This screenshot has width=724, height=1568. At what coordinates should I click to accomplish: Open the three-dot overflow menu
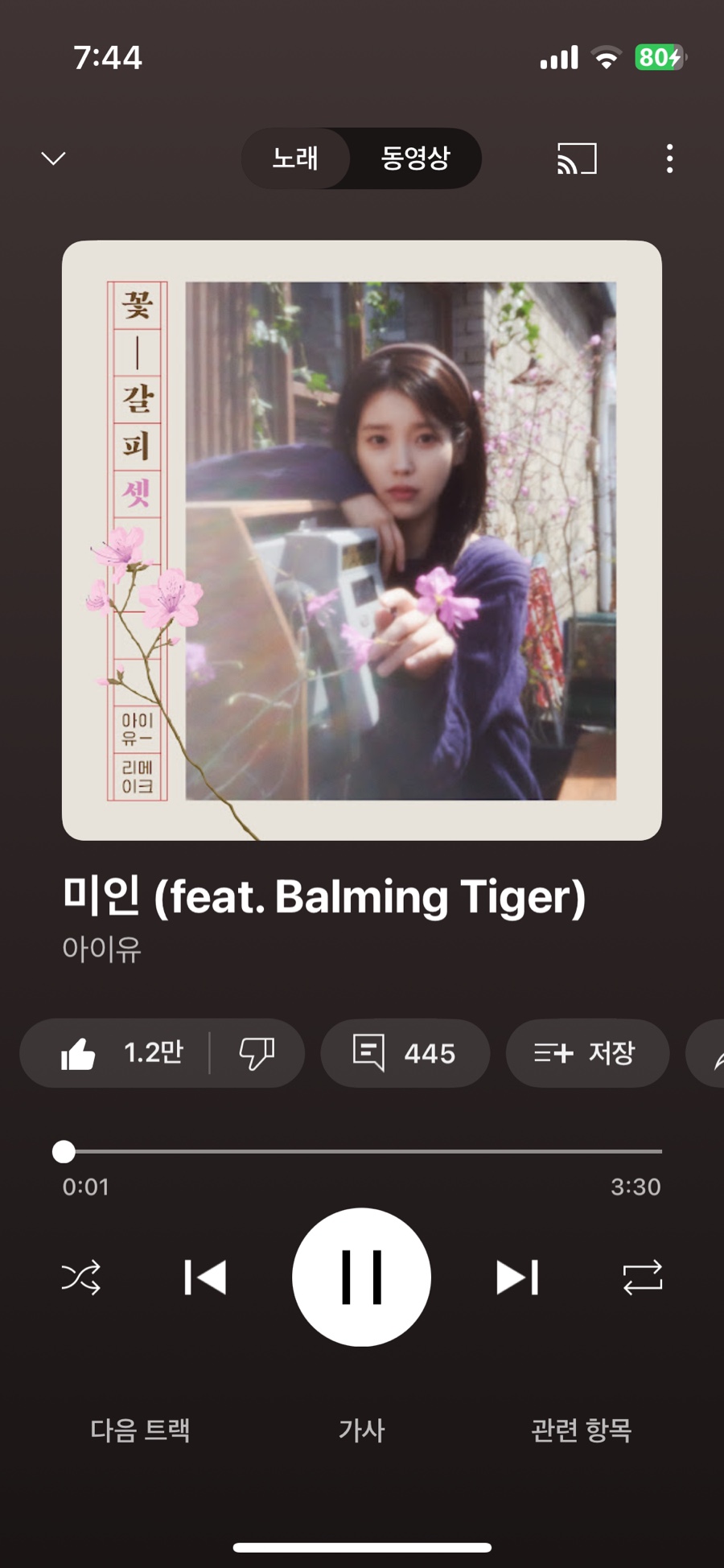(x=669, y=158)
